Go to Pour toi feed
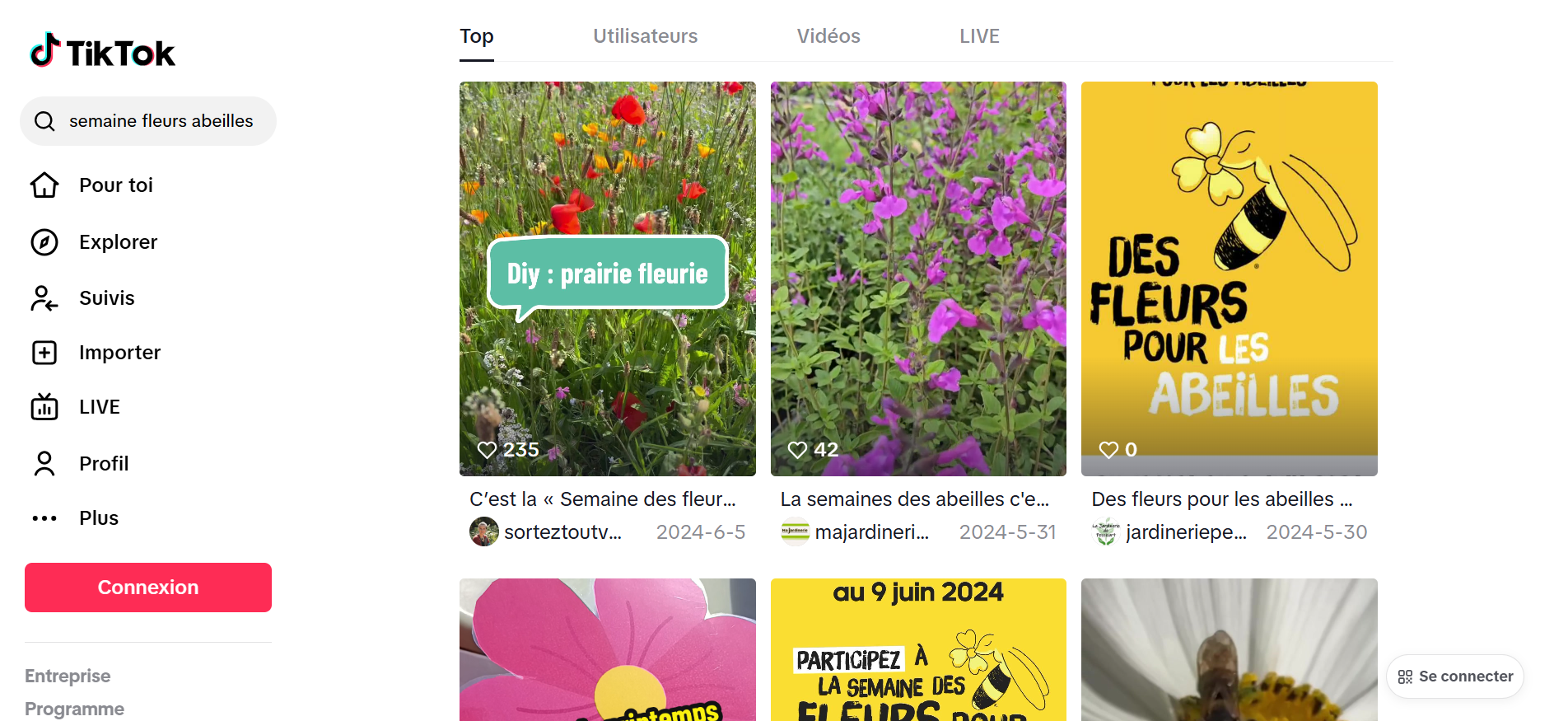This screenshot has height=721, width=1568. pyautogui.click(x=115, y=185)
